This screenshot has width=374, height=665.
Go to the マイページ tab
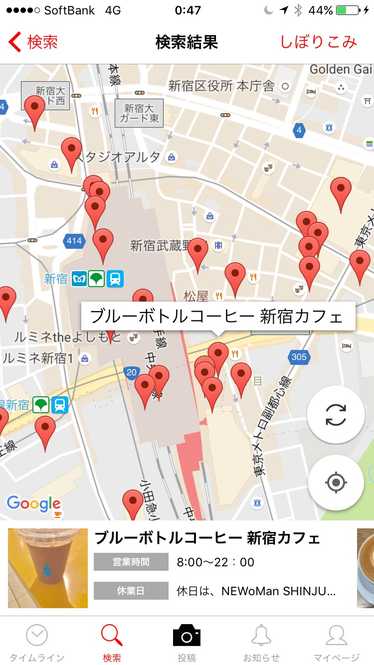pyautogui.click(x=336, y=643)
